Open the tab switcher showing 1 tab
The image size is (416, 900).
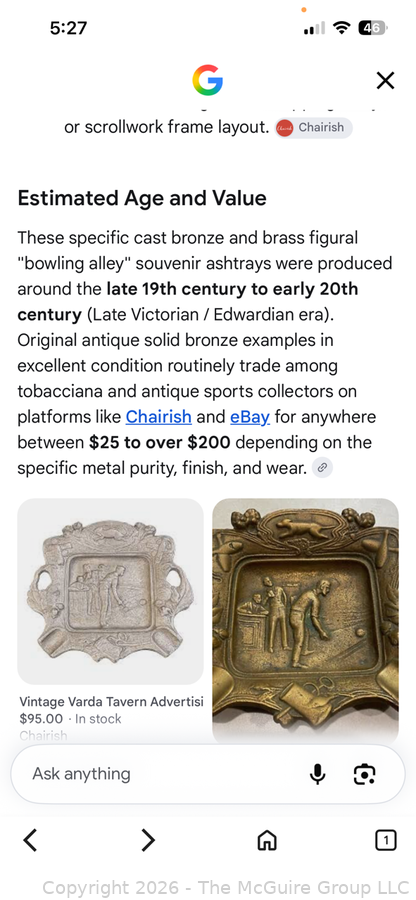pyautogui.click(x=386, y=841)
